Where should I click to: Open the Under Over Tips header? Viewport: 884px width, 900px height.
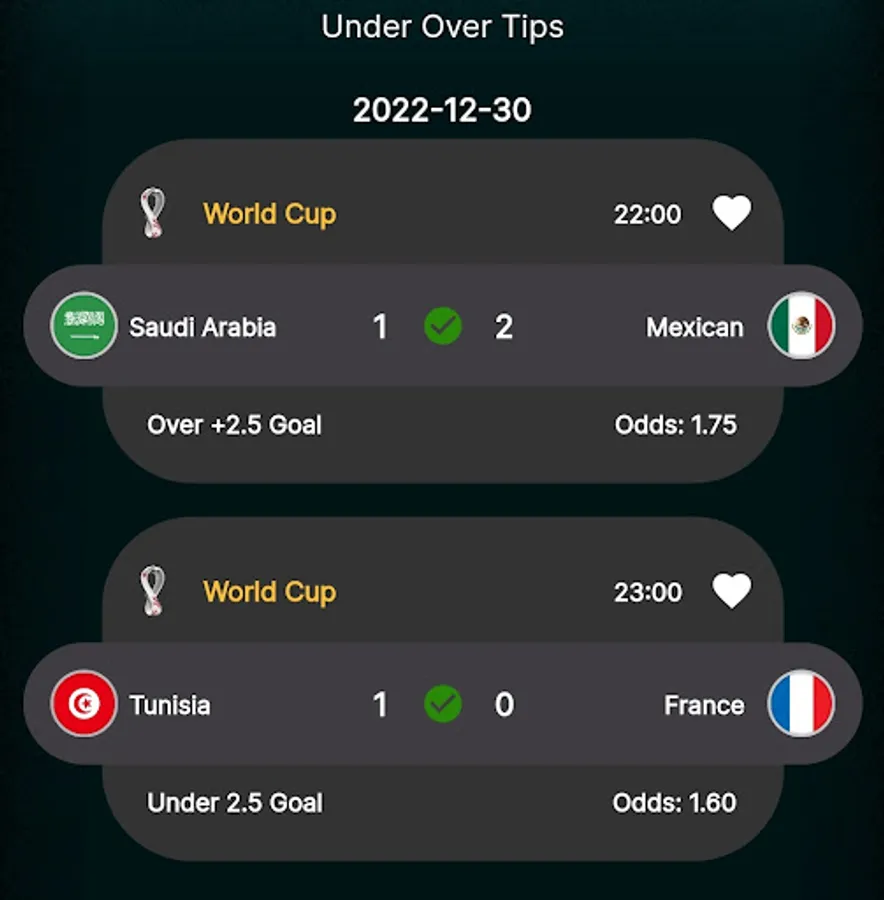442,27
